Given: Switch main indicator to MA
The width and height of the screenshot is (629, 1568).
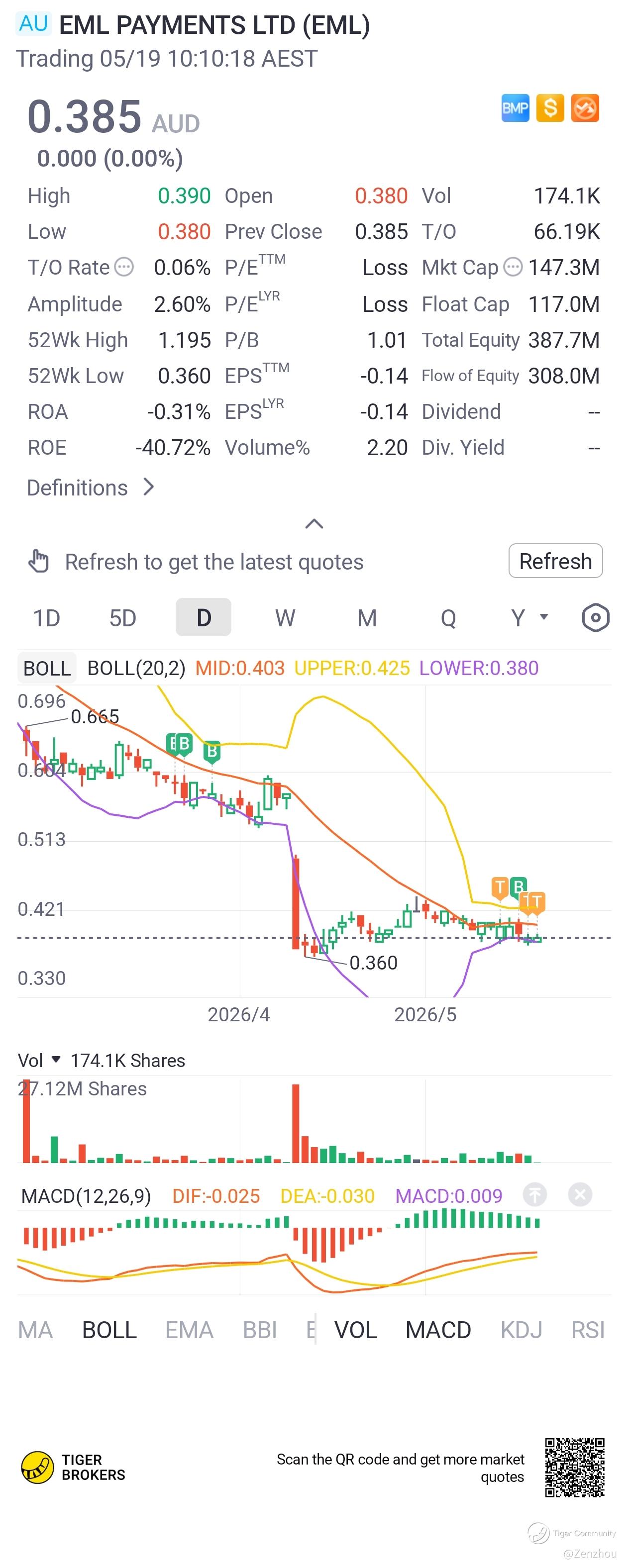Looking at the screenshot, I should pos(35,1330).
